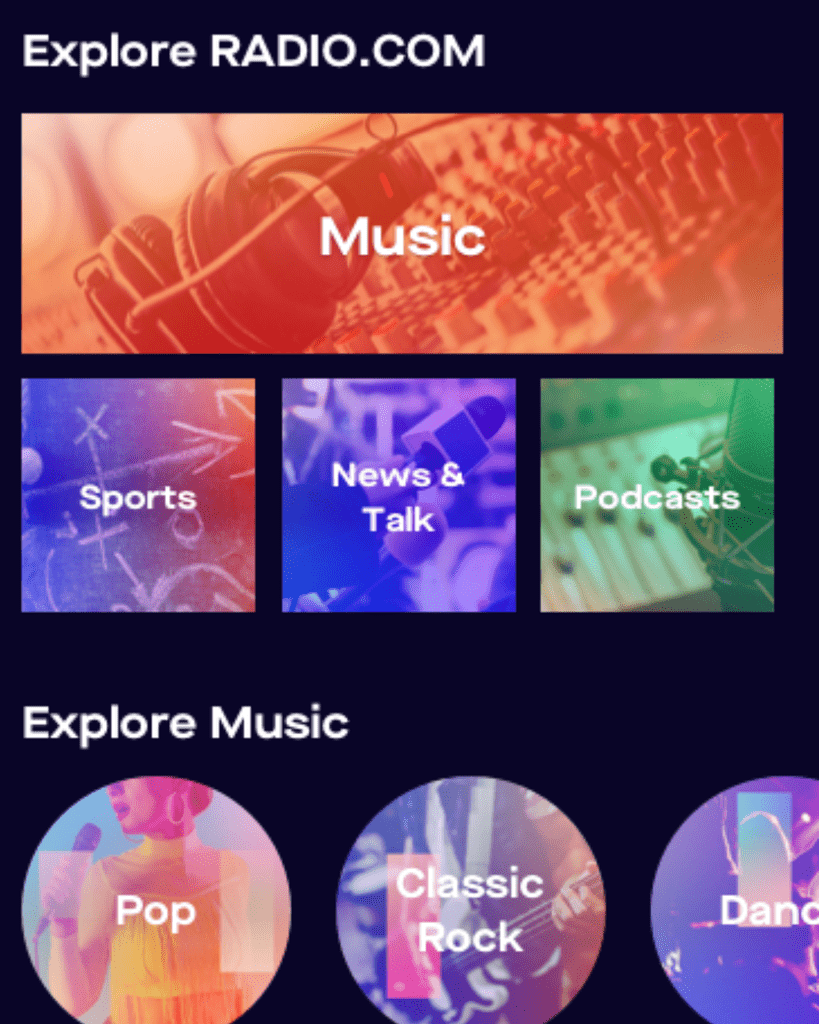Open the Music category banner
Screen dimensions: 819x1024
pos(402,234)
